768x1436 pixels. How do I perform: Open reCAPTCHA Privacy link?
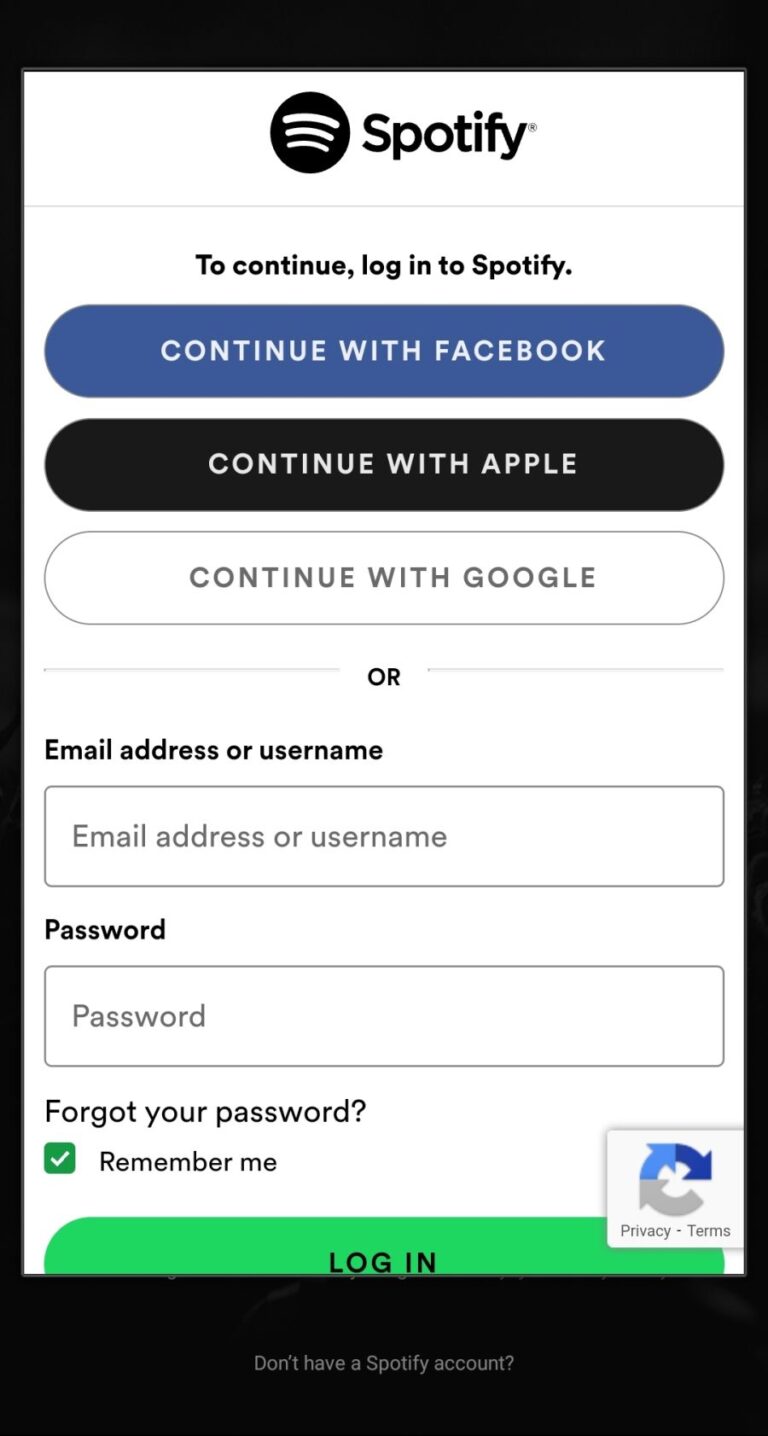click(x=645, y=1231)
